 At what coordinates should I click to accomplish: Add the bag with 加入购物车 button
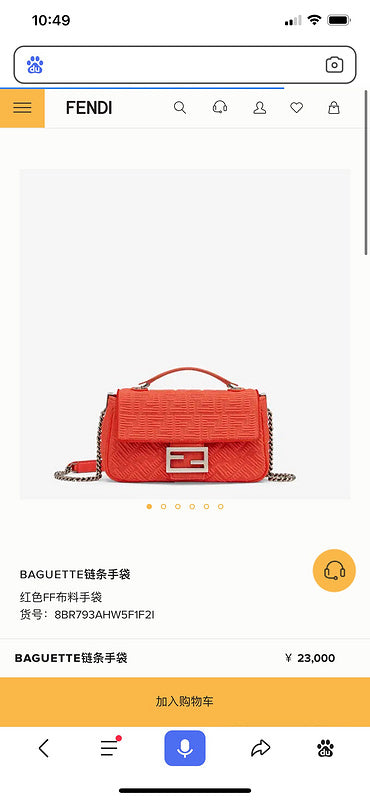185,702
